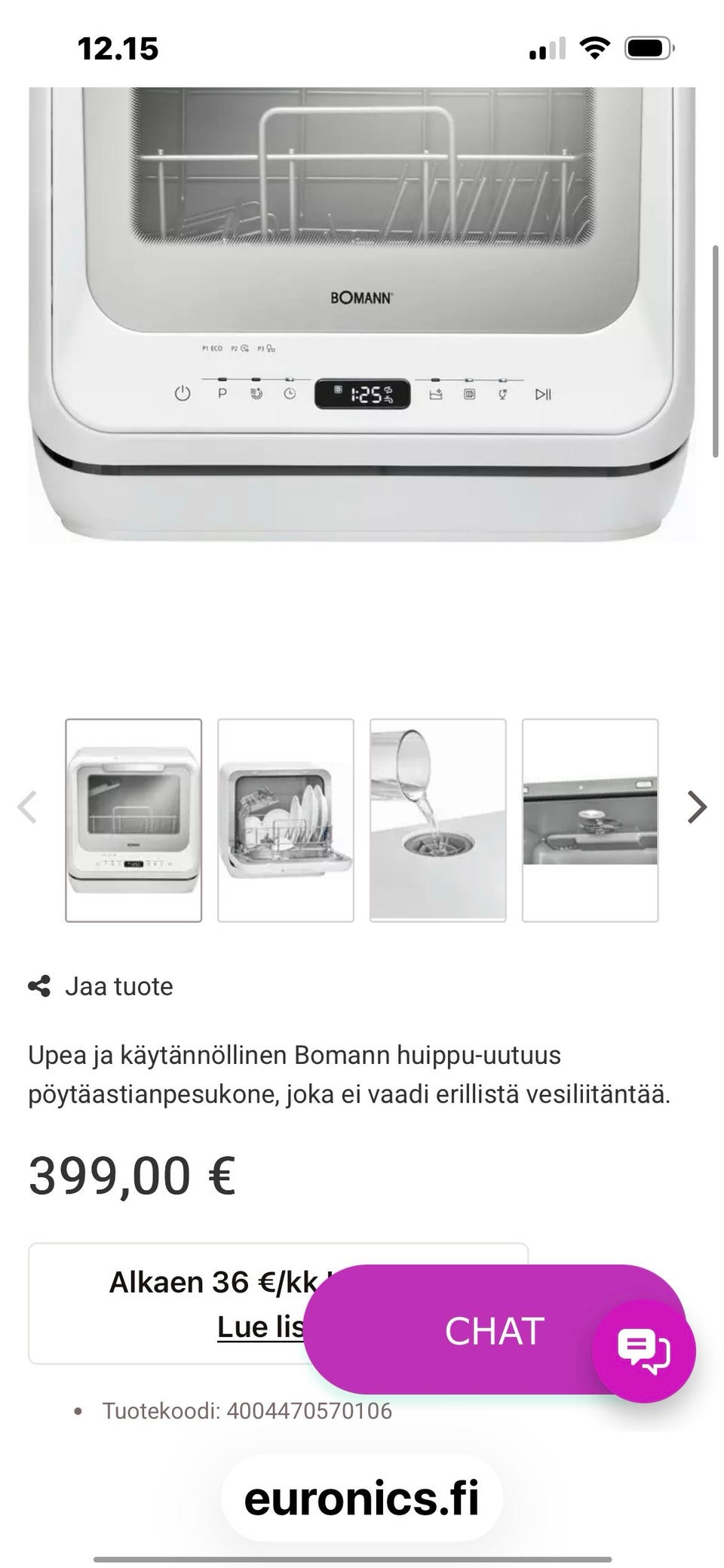Viewport: 724px width, 1568px height.
Task: Click the Jaa tuote share icon
Action: [x=40, y=985]
